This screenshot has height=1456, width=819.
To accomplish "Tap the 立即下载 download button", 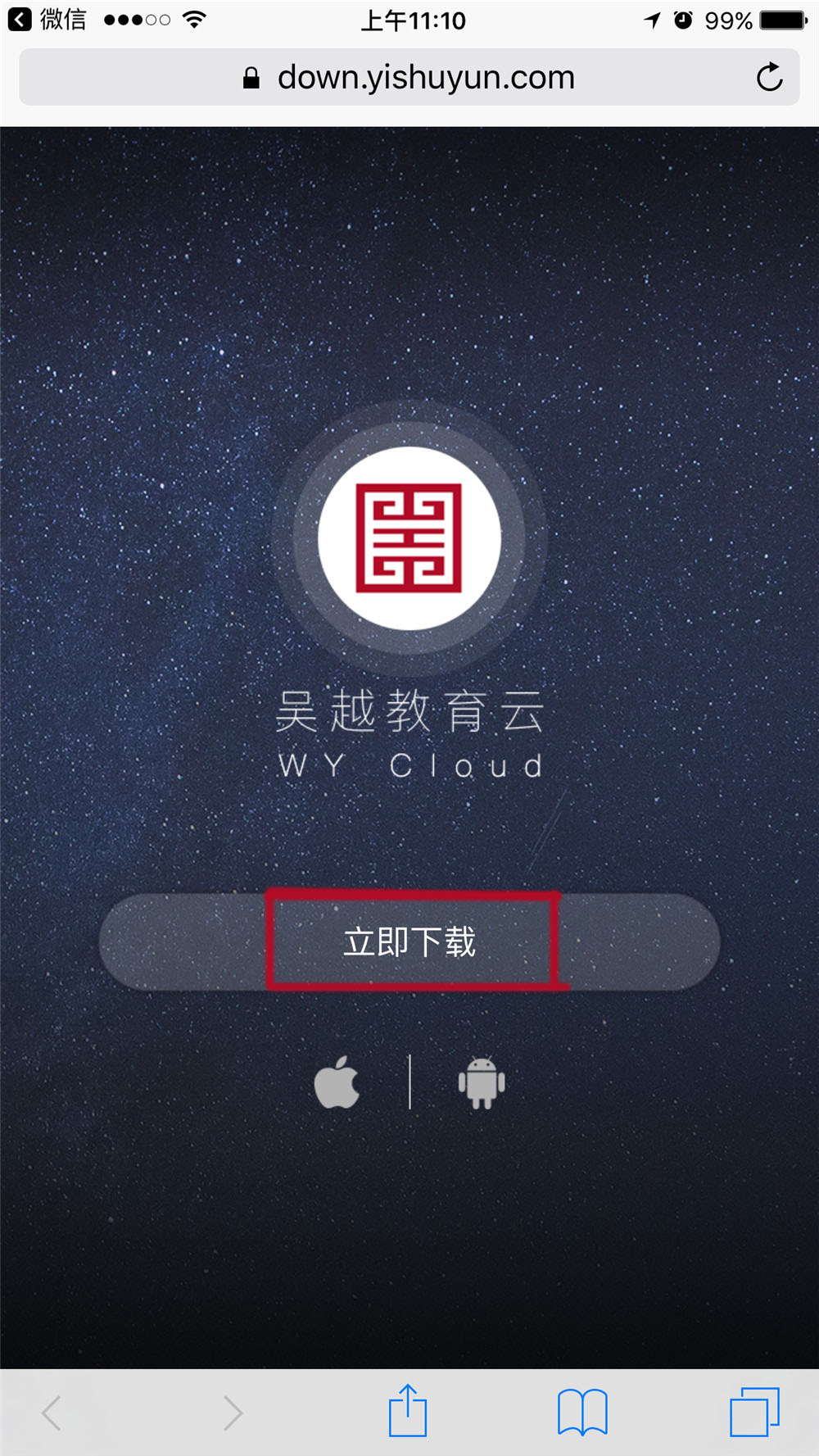I will tap(409, 942).
